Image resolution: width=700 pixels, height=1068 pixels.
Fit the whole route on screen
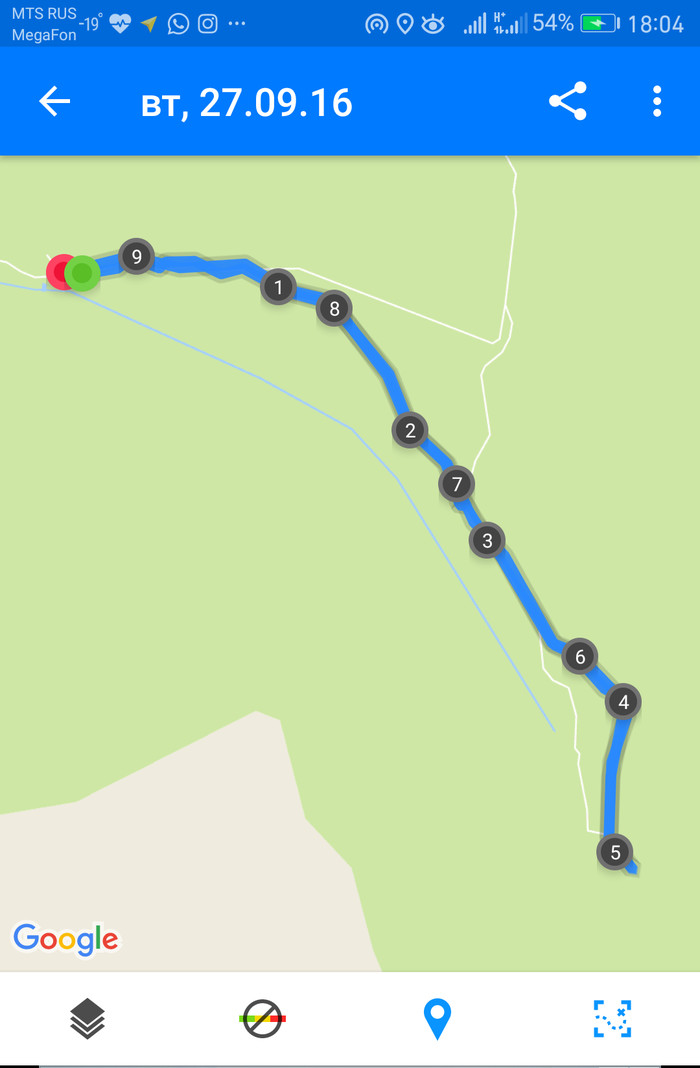pos(612,1018)
